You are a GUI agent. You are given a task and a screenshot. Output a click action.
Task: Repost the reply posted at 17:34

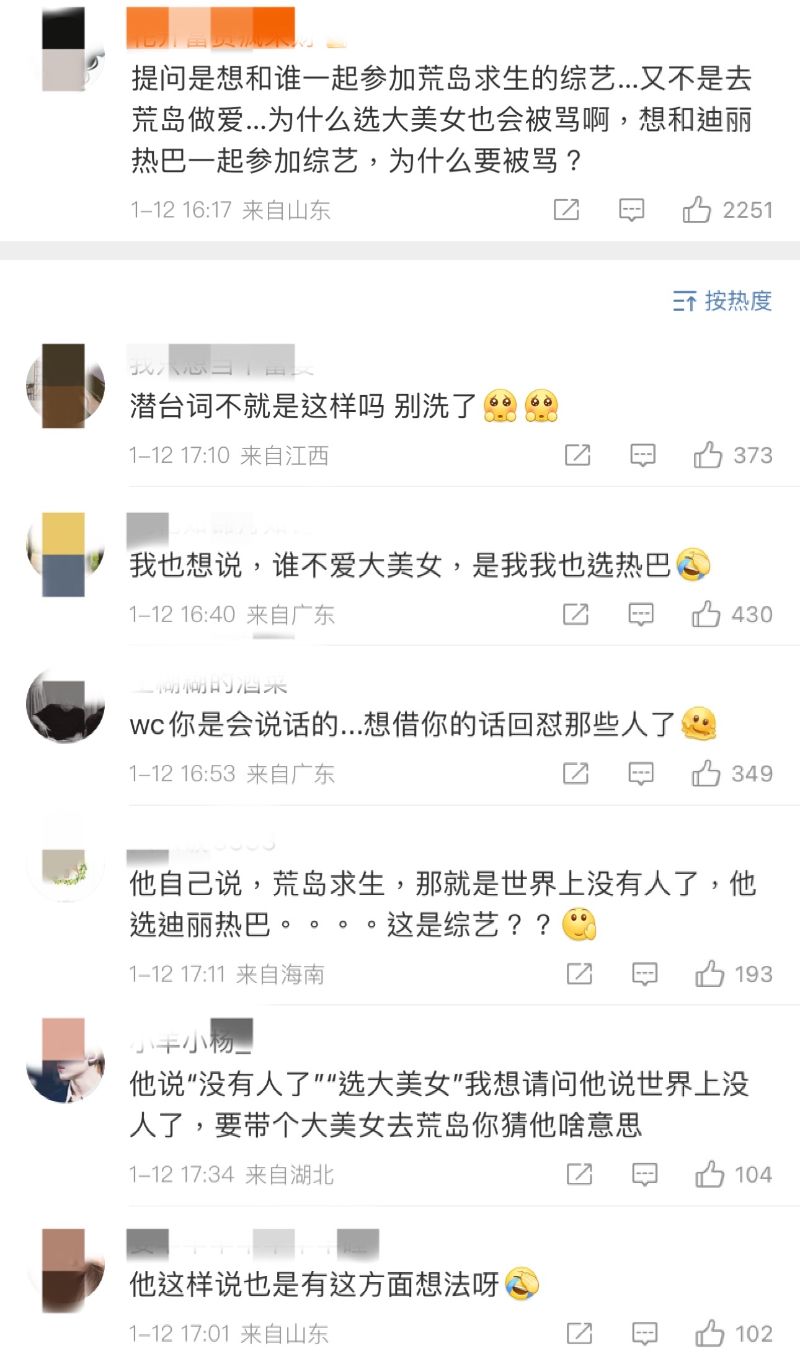point(578,1174)
